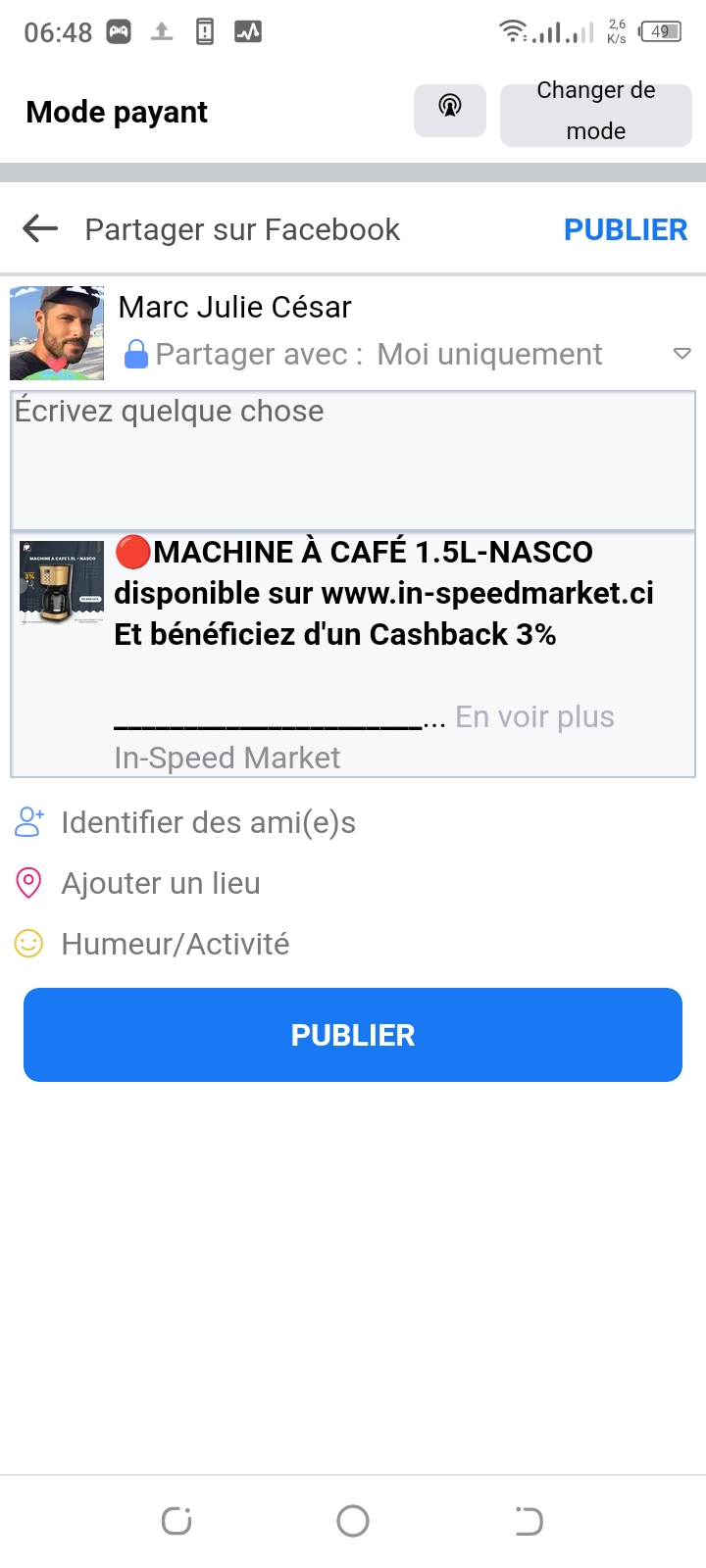Go to the home screen via system navigation

353,1521
